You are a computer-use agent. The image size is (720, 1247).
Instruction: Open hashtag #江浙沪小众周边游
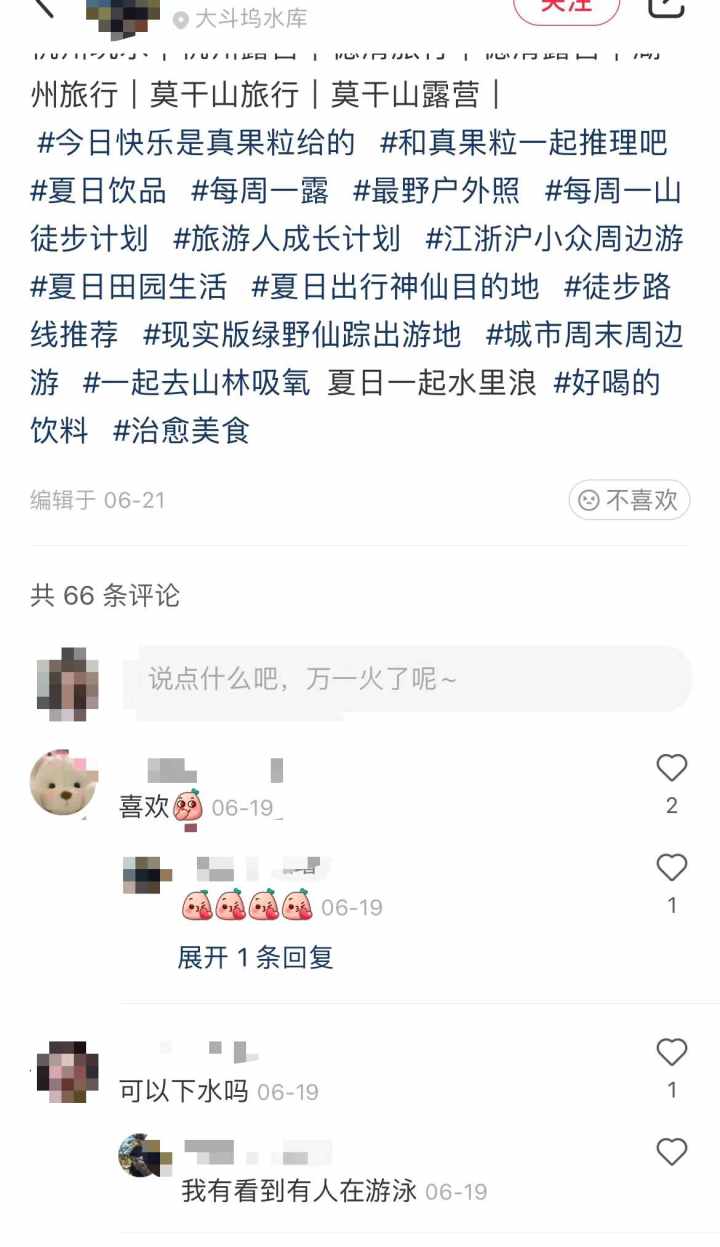[x=555, y=239]
